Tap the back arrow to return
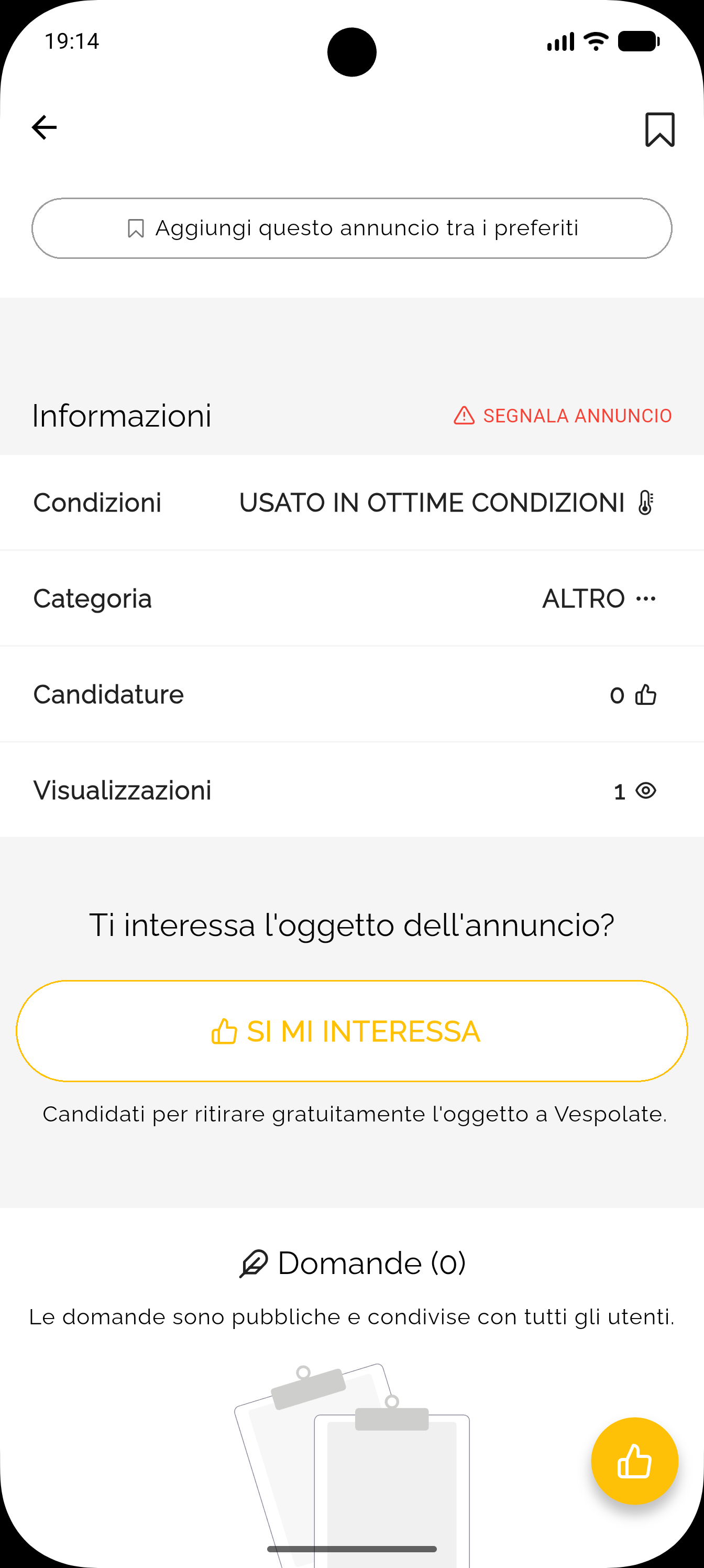 (x=43, y=127)
